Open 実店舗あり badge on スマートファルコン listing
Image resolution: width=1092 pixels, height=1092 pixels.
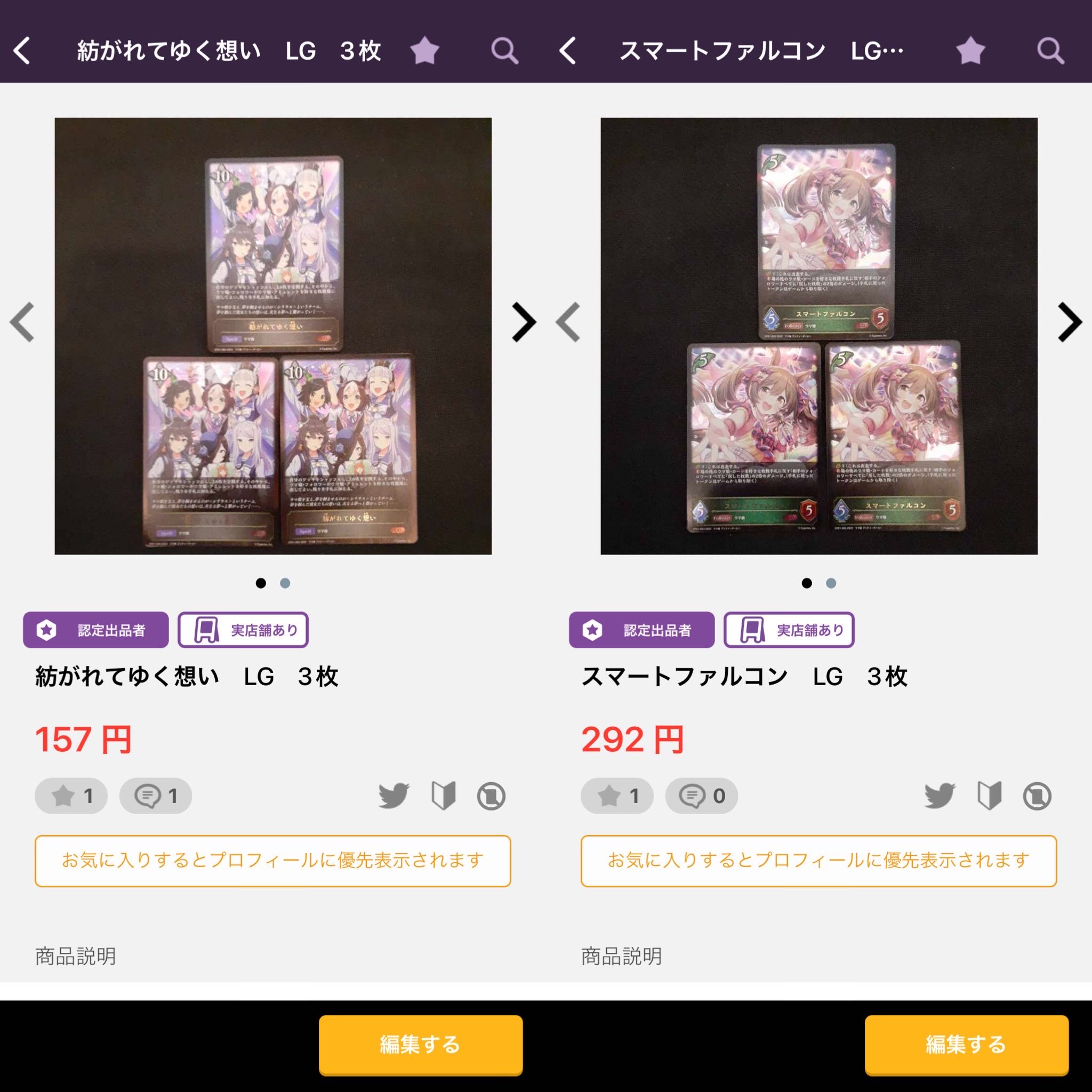(x=789, y=630)
